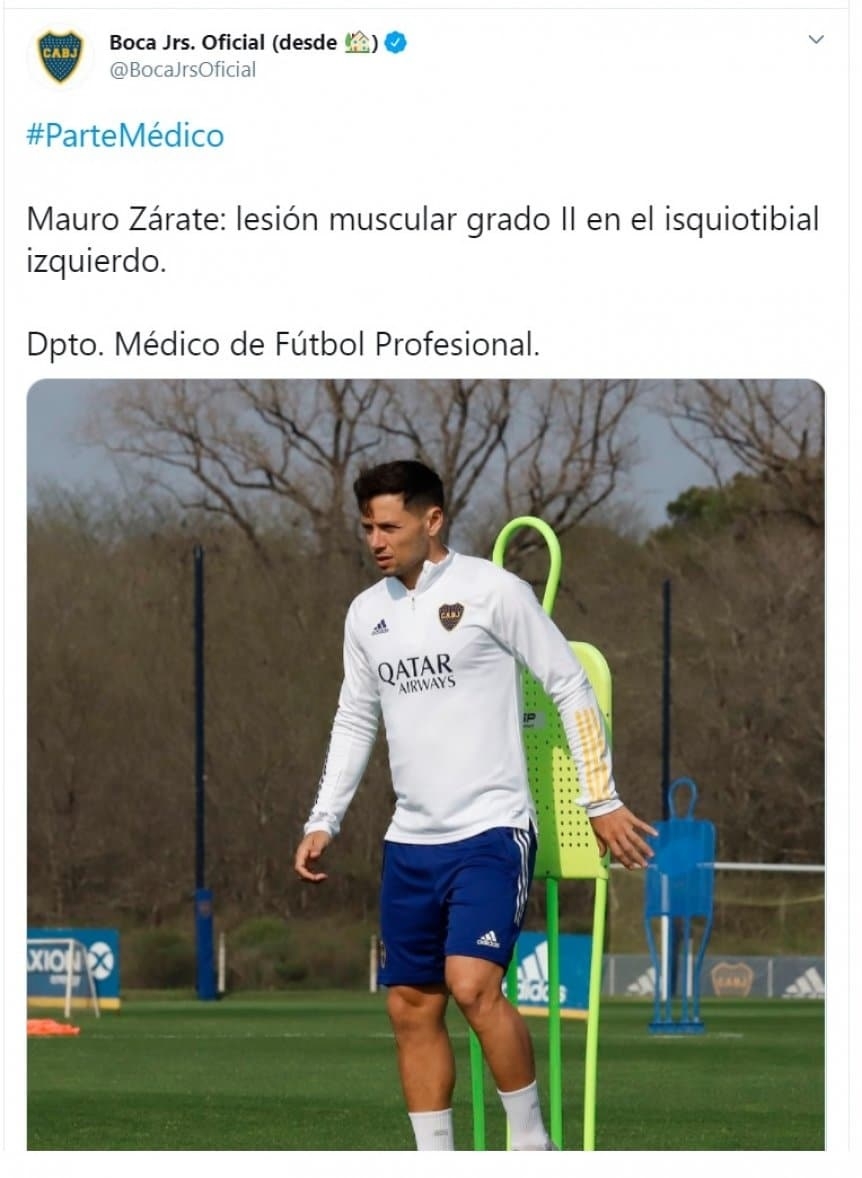Image resolution: width=862 pixels, height=1178 pixels.
Task: Open Boca Jrs. Oficial profile avatar
Action: point(60,56)
